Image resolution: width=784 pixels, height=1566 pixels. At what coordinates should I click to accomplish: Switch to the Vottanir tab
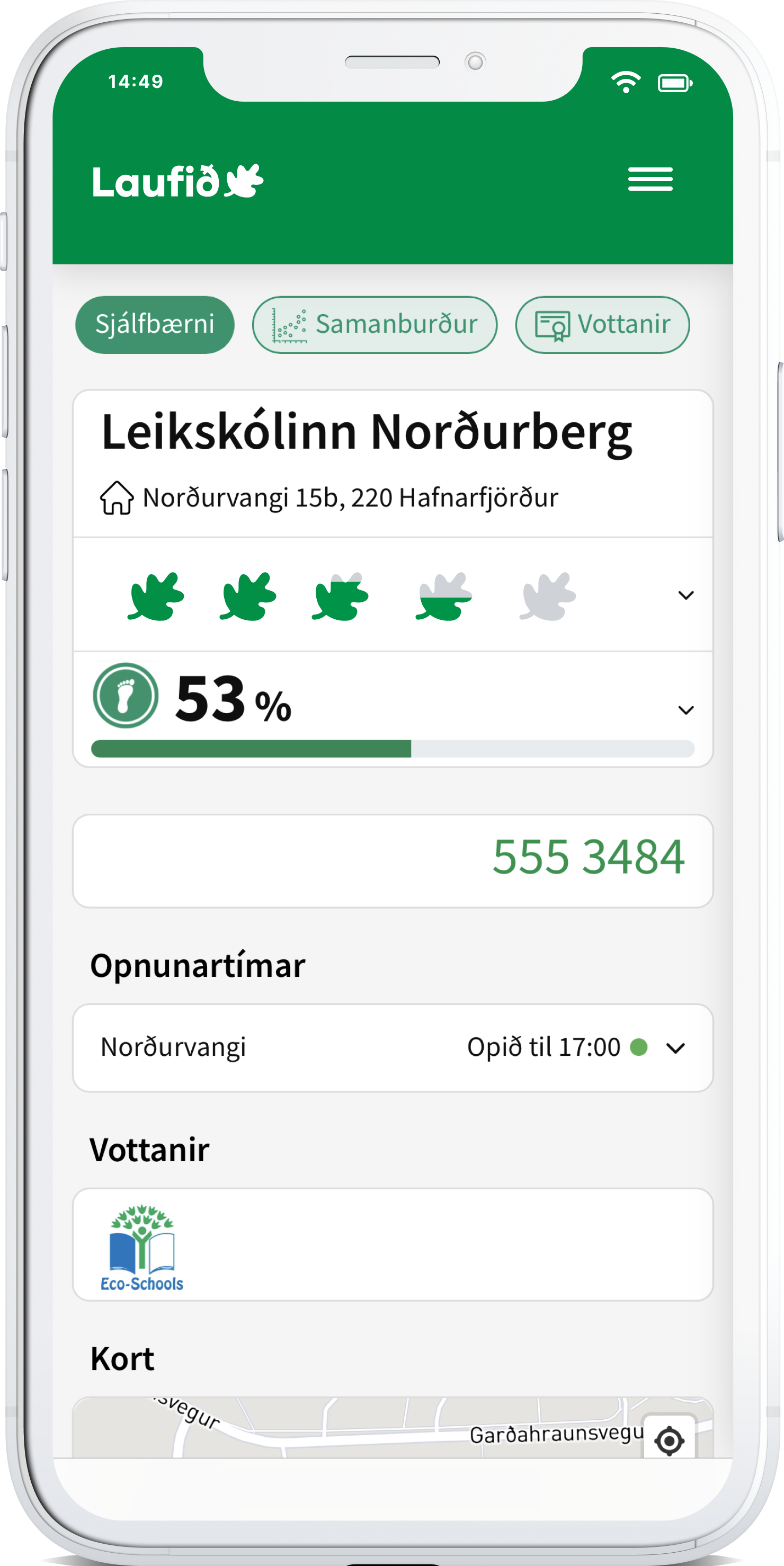602,325
